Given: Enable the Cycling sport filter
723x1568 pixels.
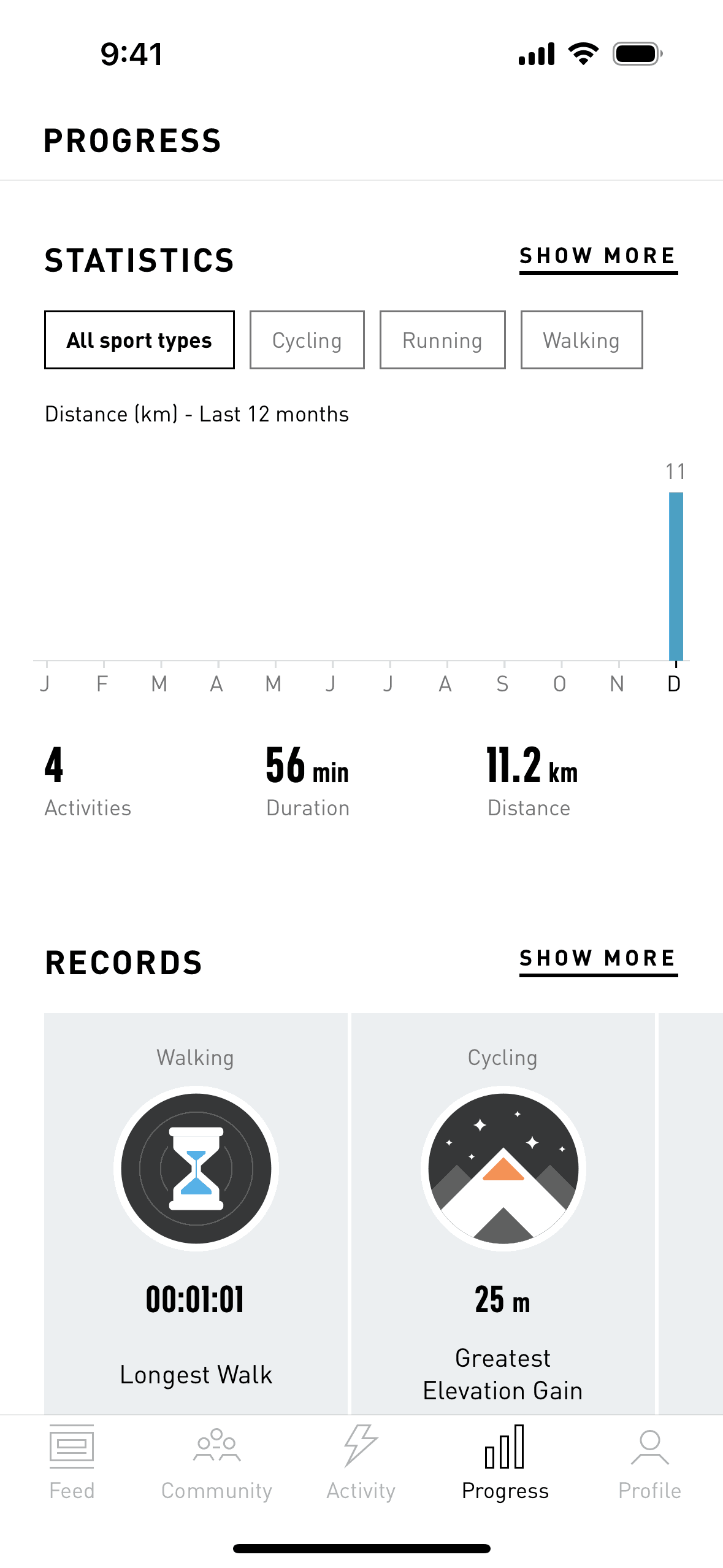Looking at the screenshot, I should [307, 340].
